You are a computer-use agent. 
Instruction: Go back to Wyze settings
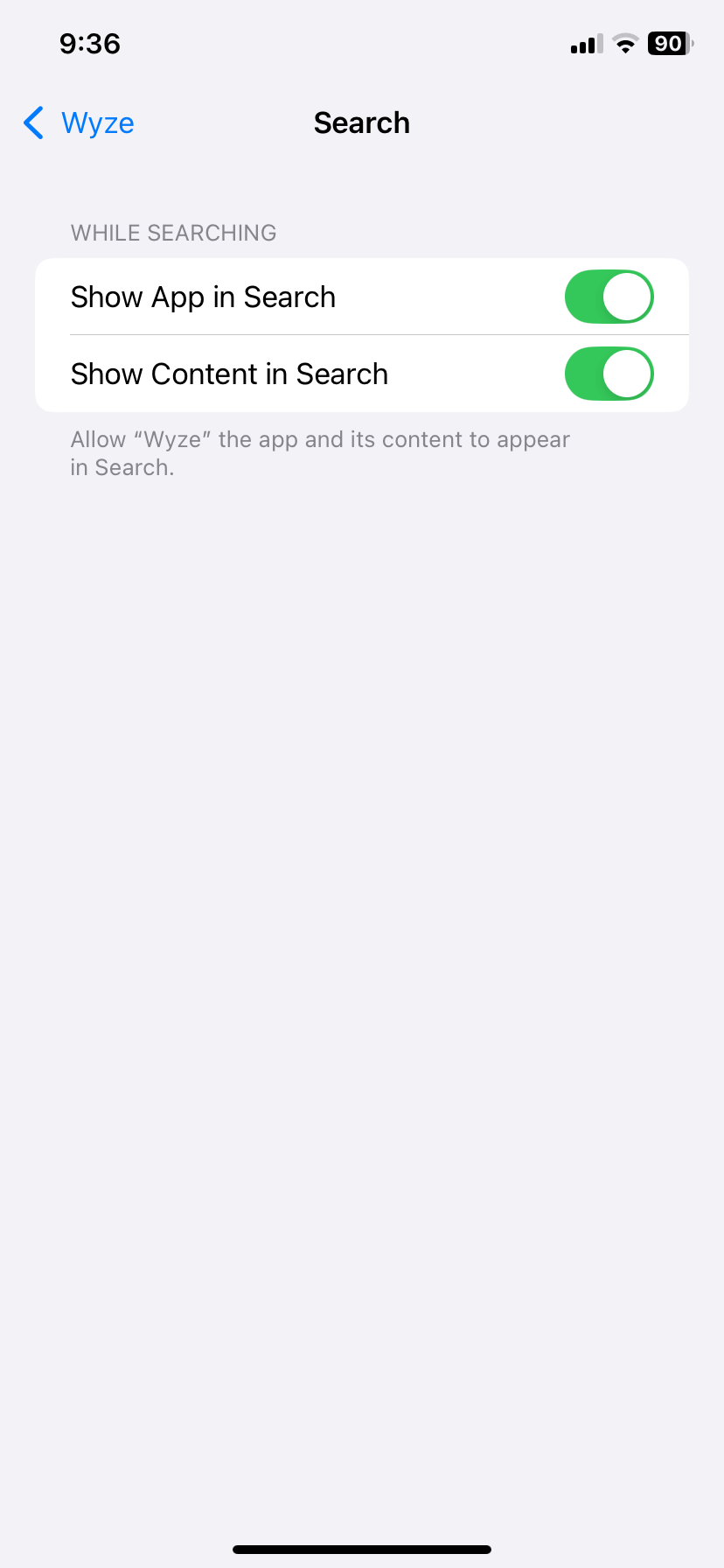coord(79,123)
